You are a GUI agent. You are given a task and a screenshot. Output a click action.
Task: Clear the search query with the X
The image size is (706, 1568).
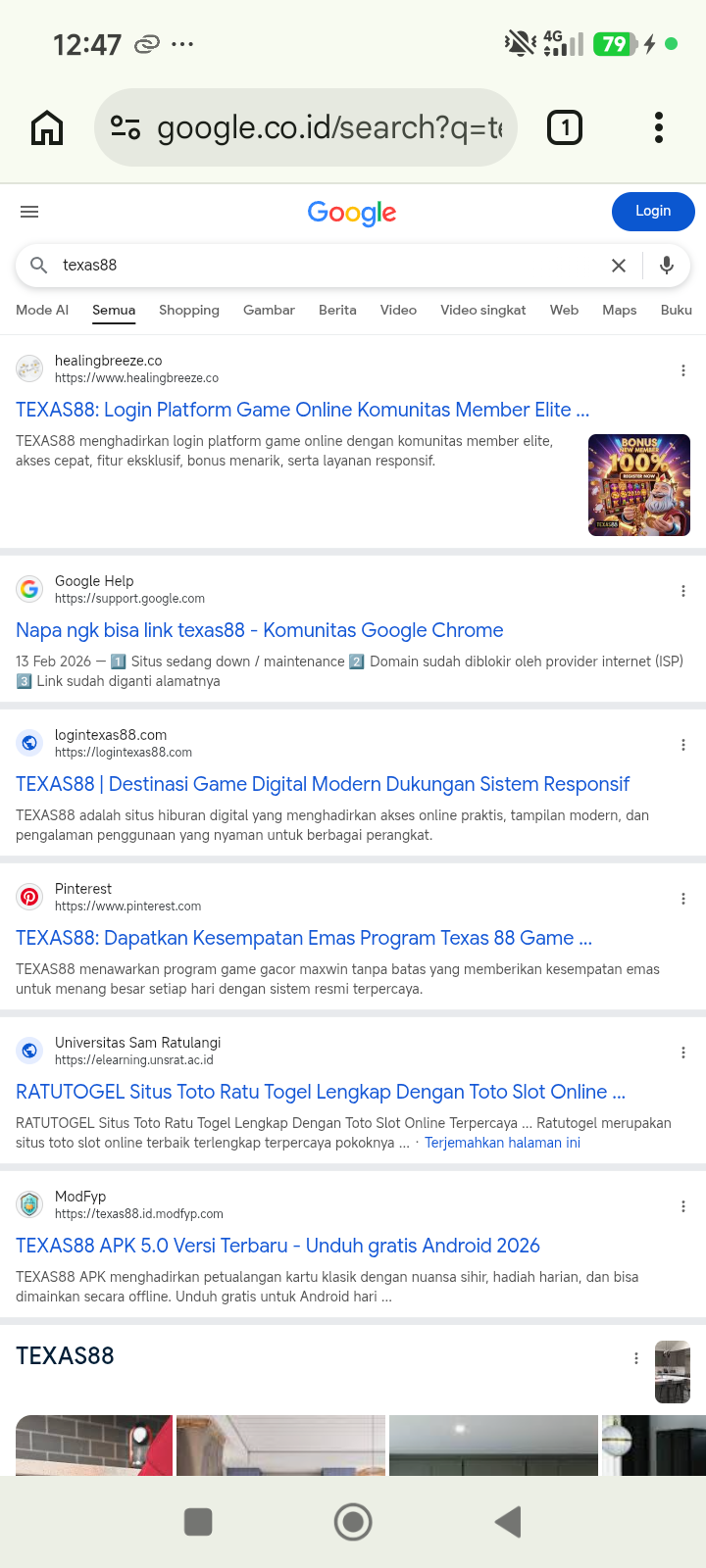(619, 266)
